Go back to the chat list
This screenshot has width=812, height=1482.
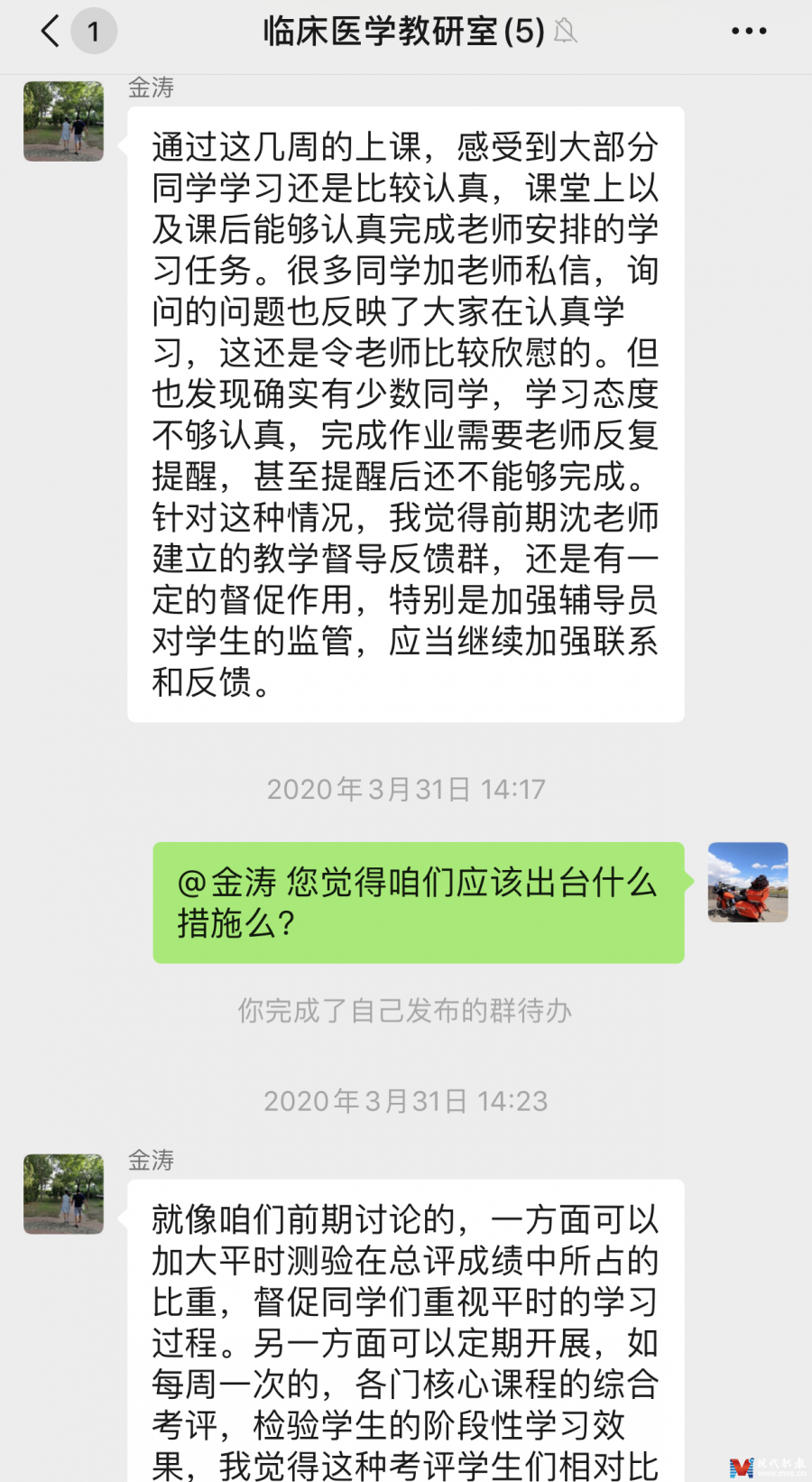[51, 32]
